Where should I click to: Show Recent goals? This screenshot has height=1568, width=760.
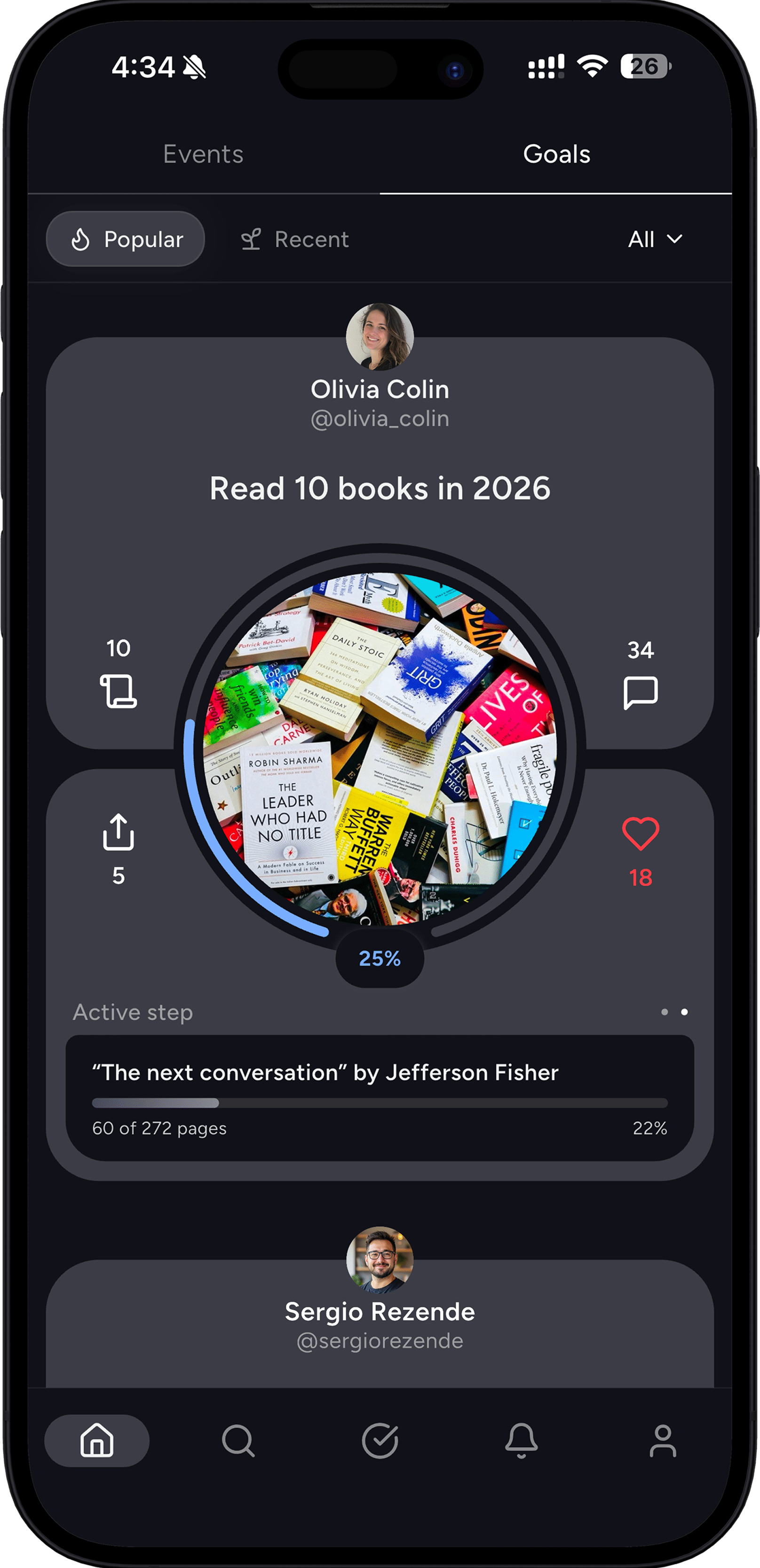pos(295,239)
